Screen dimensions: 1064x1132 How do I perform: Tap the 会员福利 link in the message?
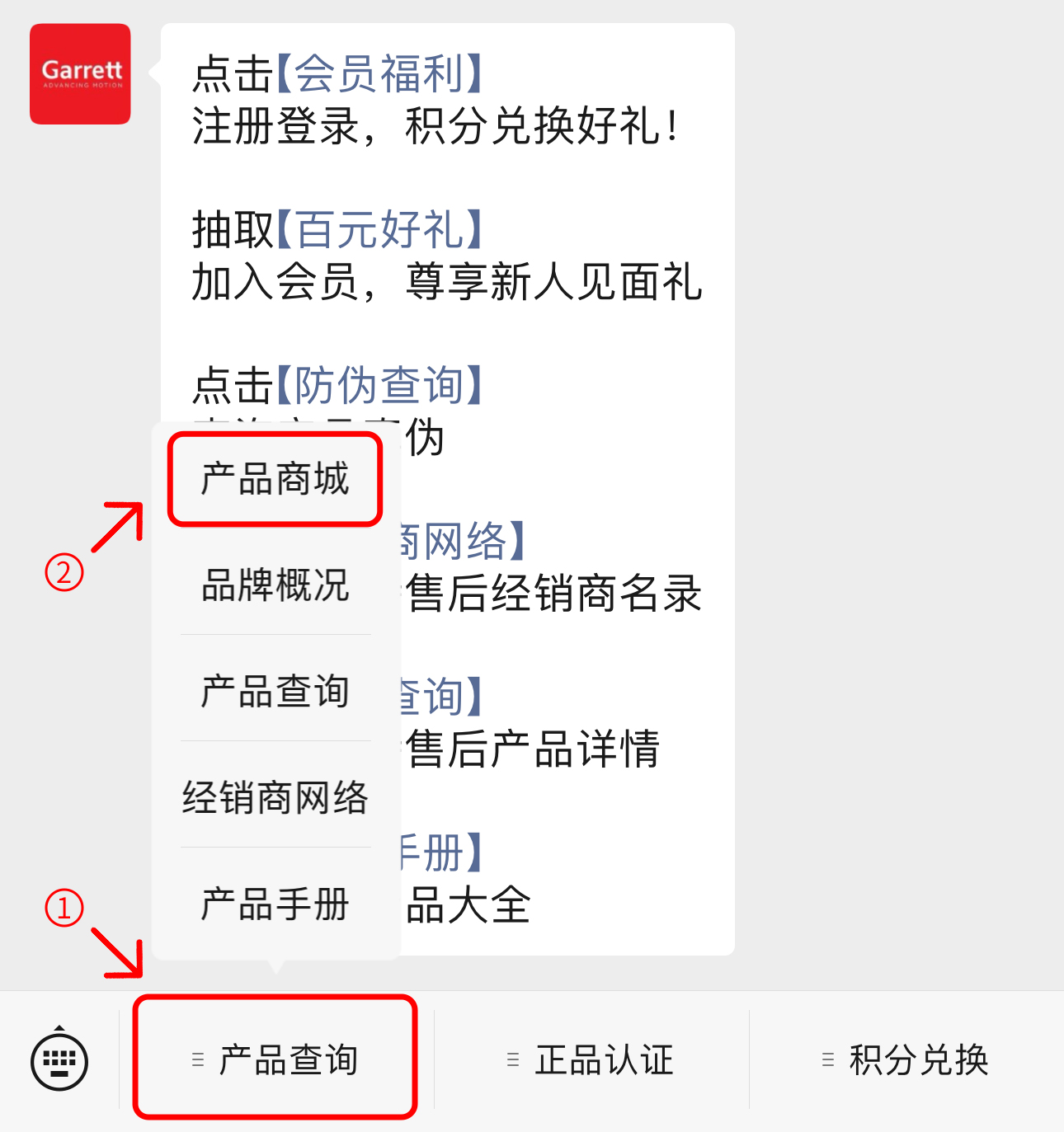pos(379,74)
